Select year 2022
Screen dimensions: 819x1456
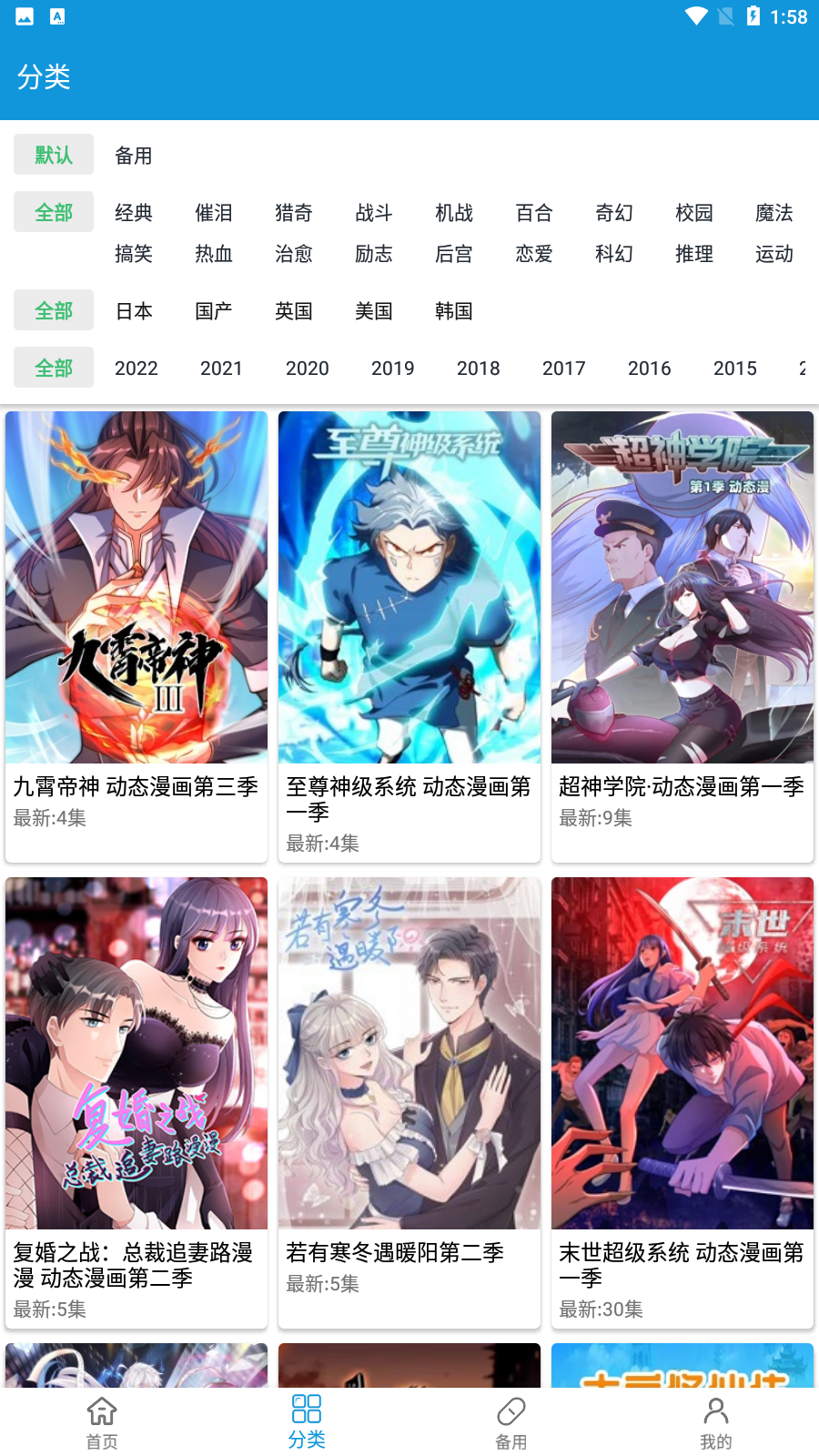136,369
